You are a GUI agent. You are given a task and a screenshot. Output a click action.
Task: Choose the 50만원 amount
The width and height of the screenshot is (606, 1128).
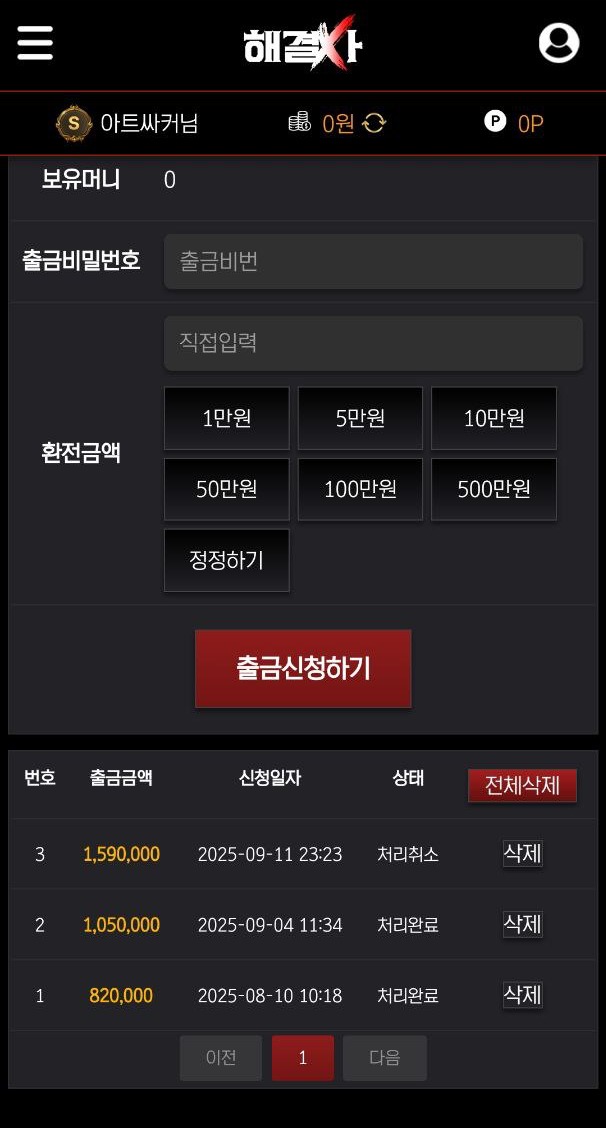226,489
